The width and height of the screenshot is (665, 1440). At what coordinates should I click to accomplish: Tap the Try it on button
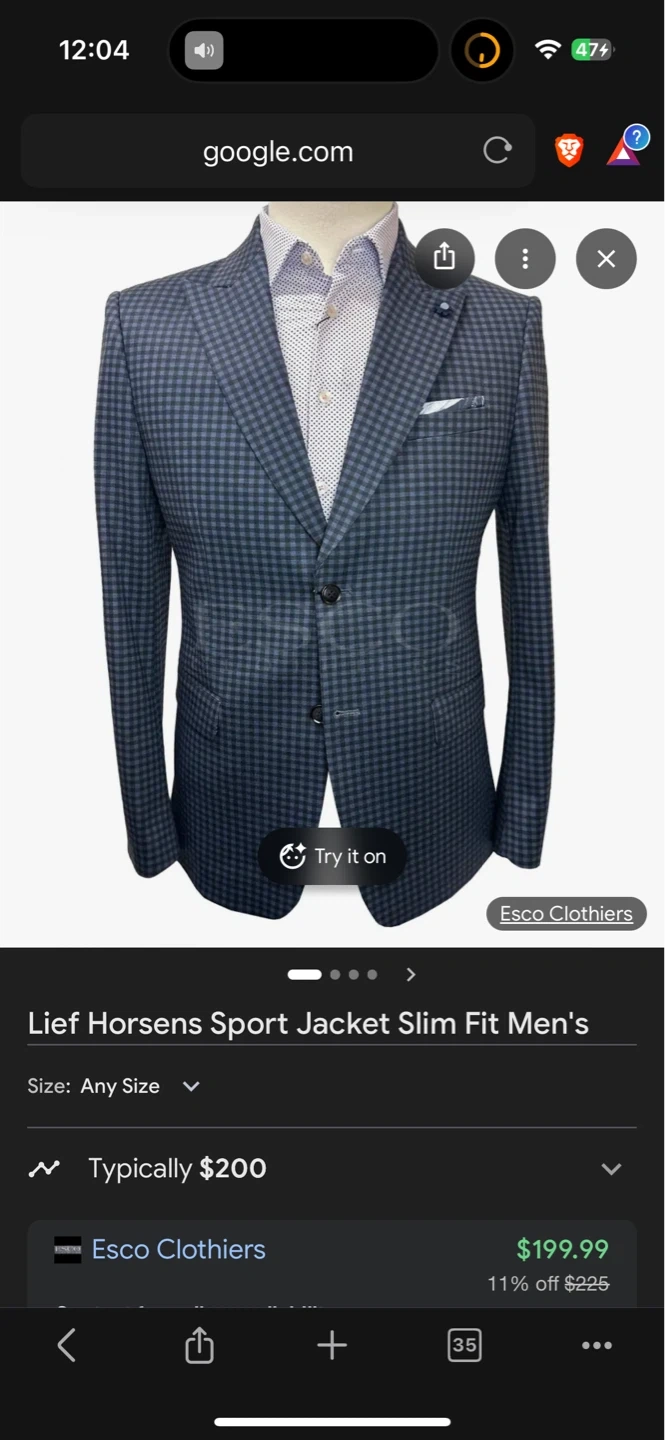333,856
